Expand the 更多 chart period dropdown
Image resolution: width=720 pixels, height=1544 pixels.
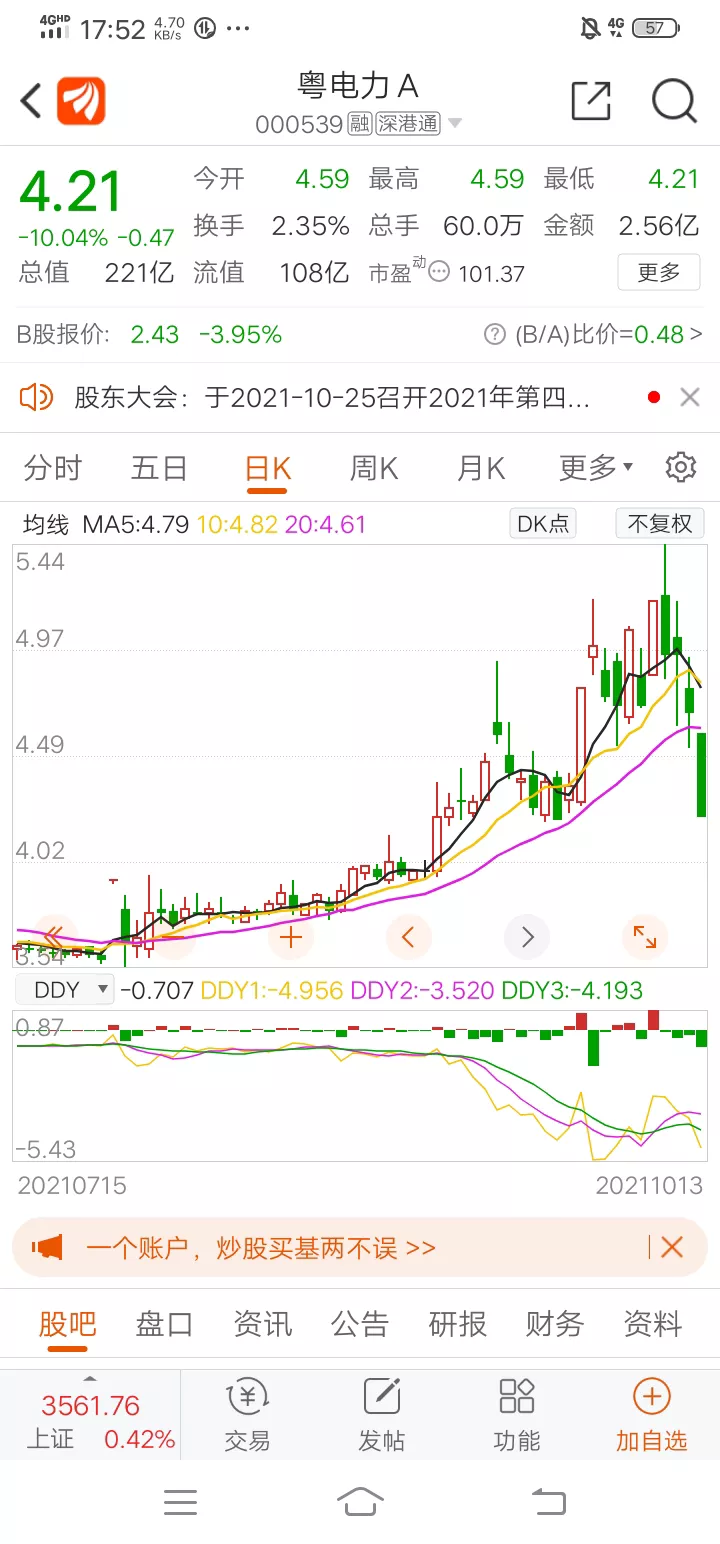point(595,468)
